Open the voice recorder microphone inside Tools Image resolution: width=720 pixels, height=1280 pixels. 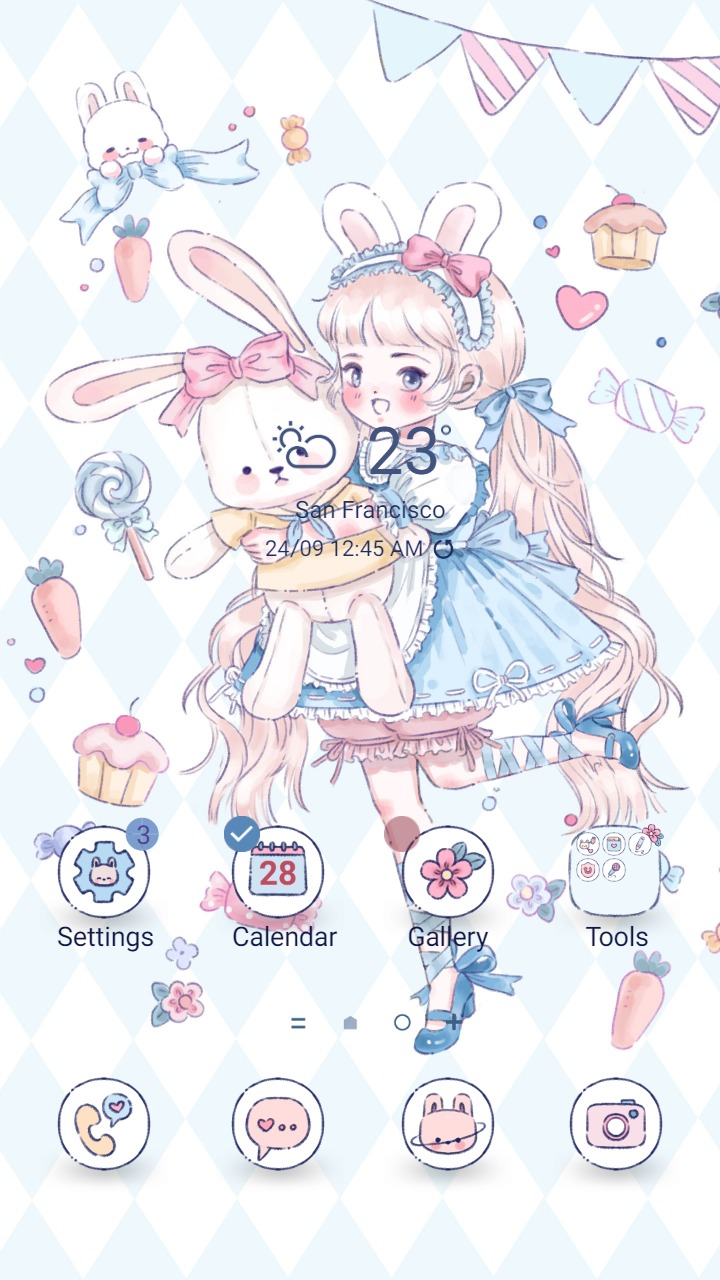(x=614, y=869)
